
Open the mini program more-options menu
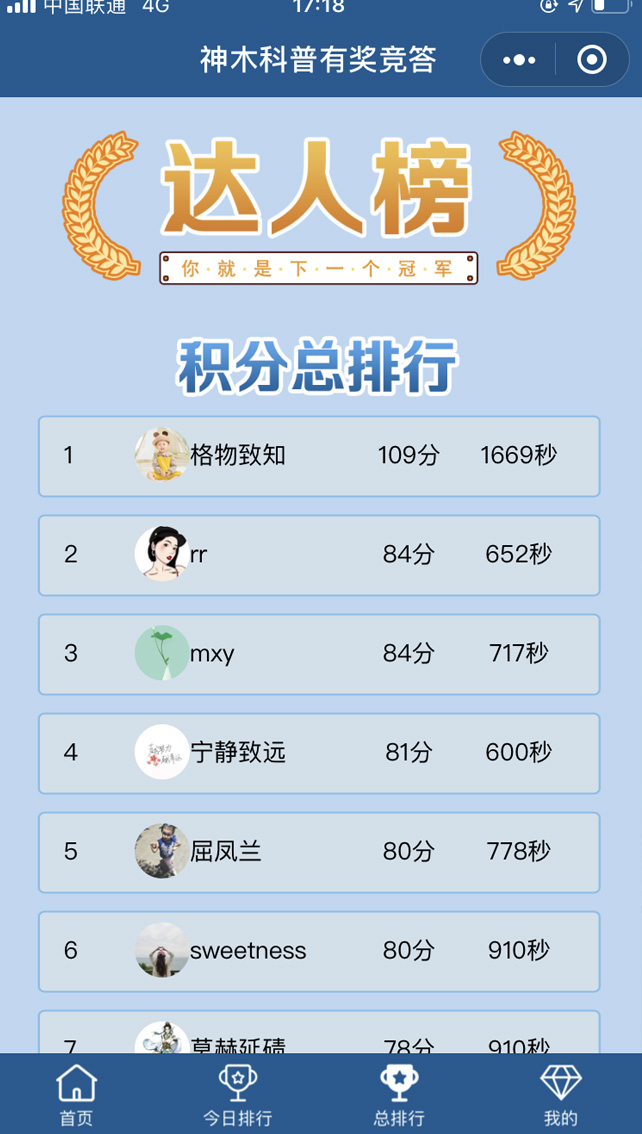pyautogui.click(x=519, y=60)
